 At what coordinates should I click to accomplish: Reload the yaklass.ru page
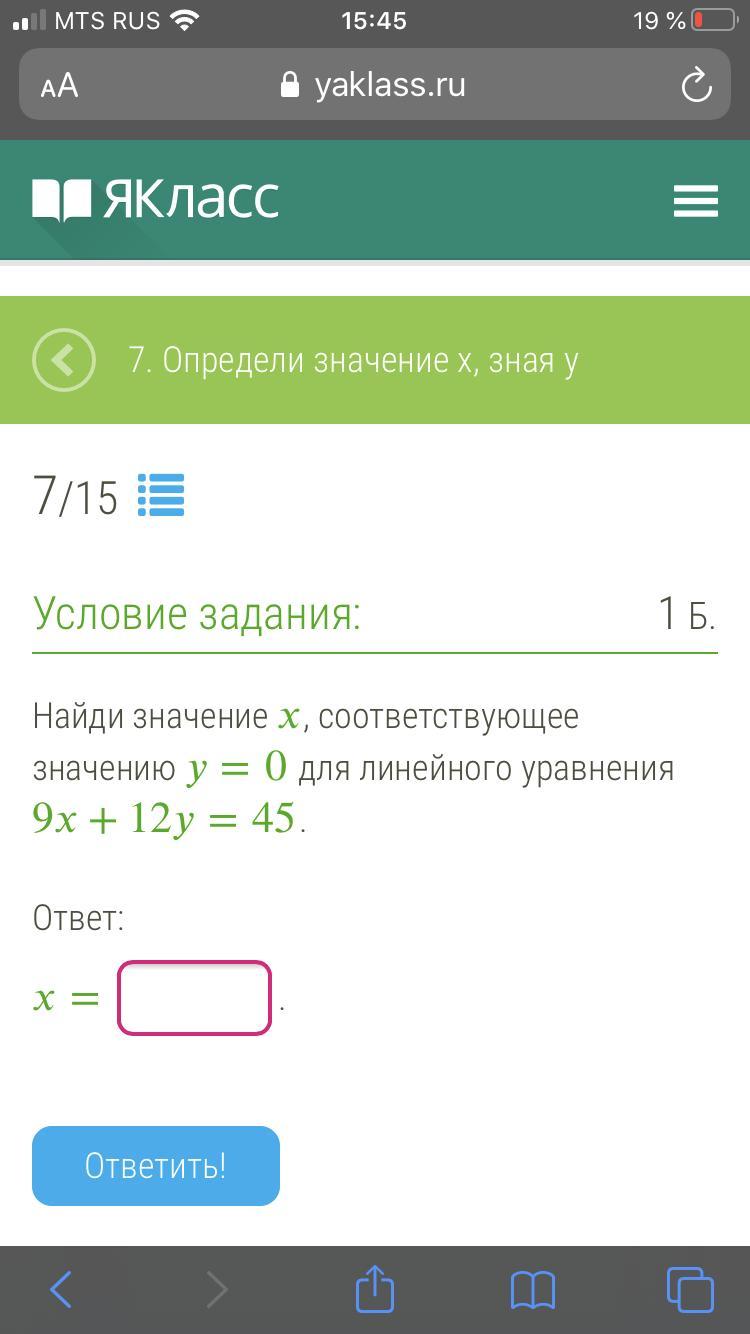click(x=696, y=86)
